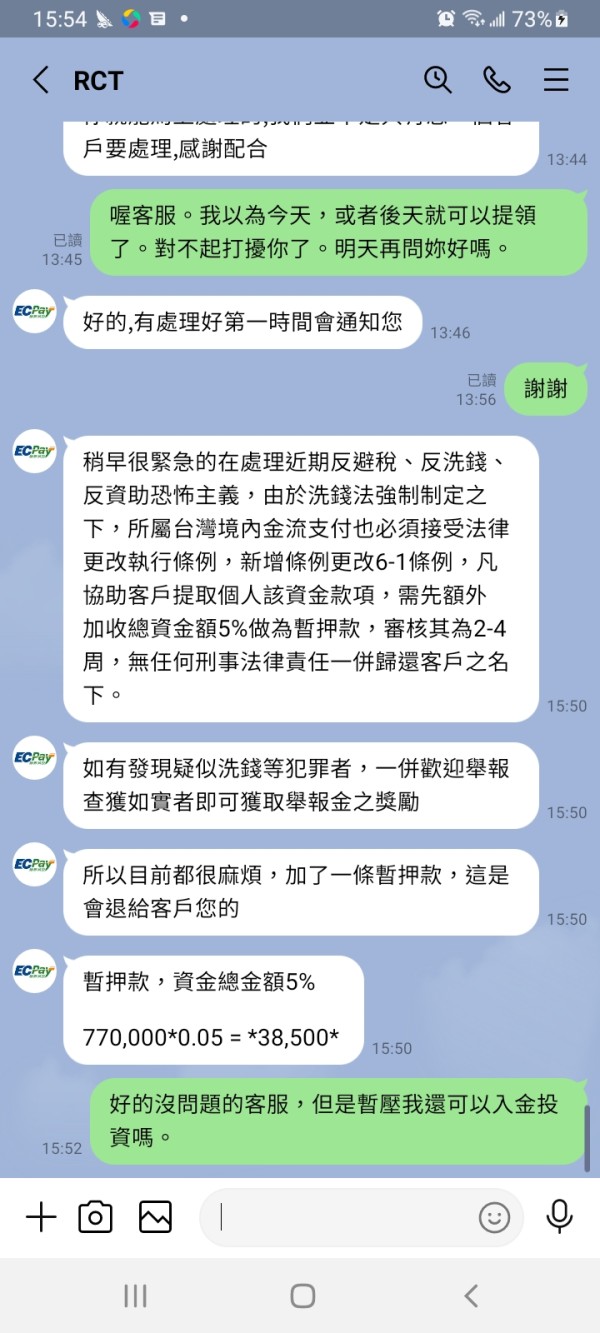Open the plus attachment options

click(41, 1216)
